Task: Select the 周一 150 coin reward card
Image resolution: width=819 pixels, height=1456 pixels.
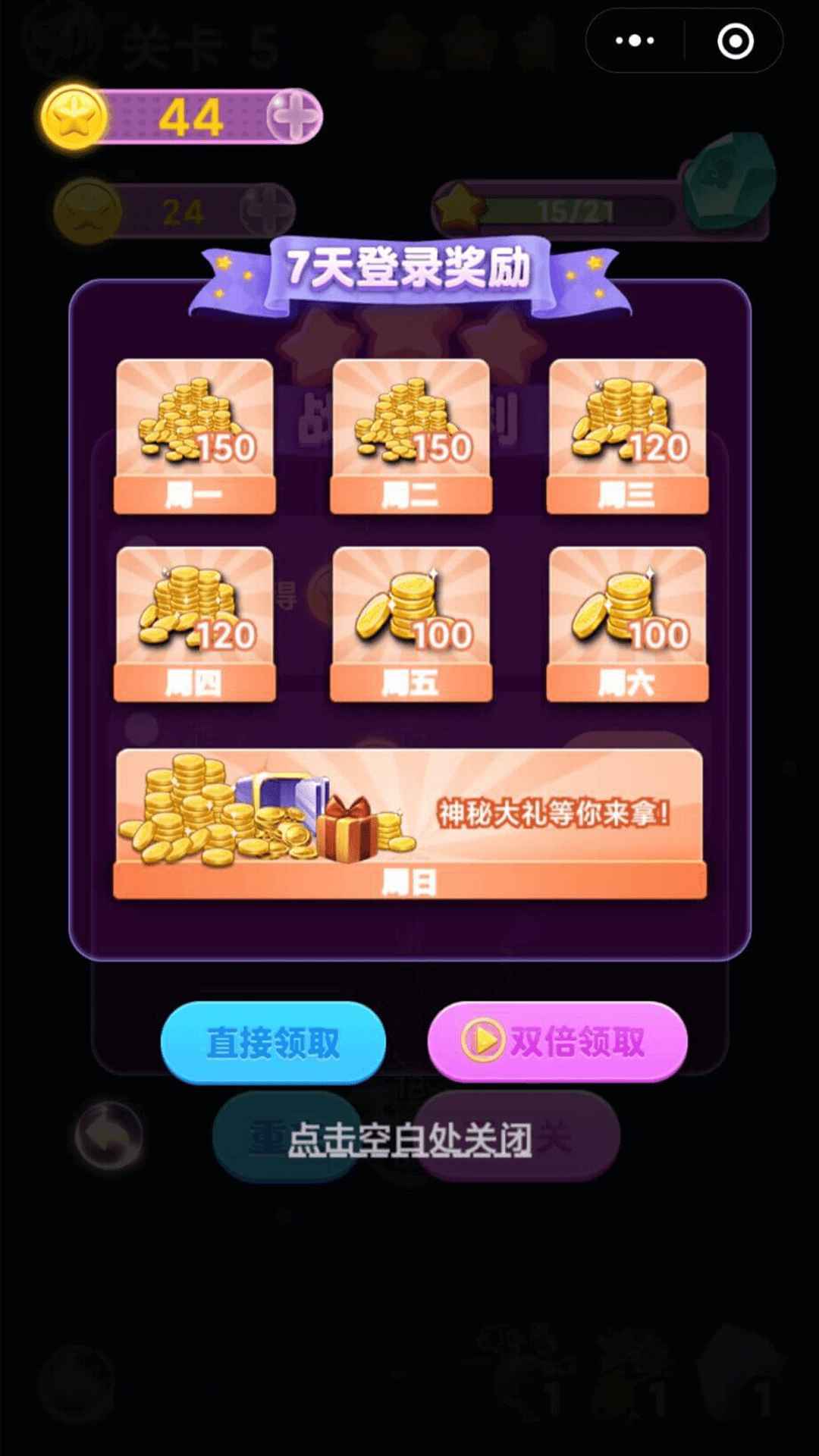Action: (x=195, y=436)
